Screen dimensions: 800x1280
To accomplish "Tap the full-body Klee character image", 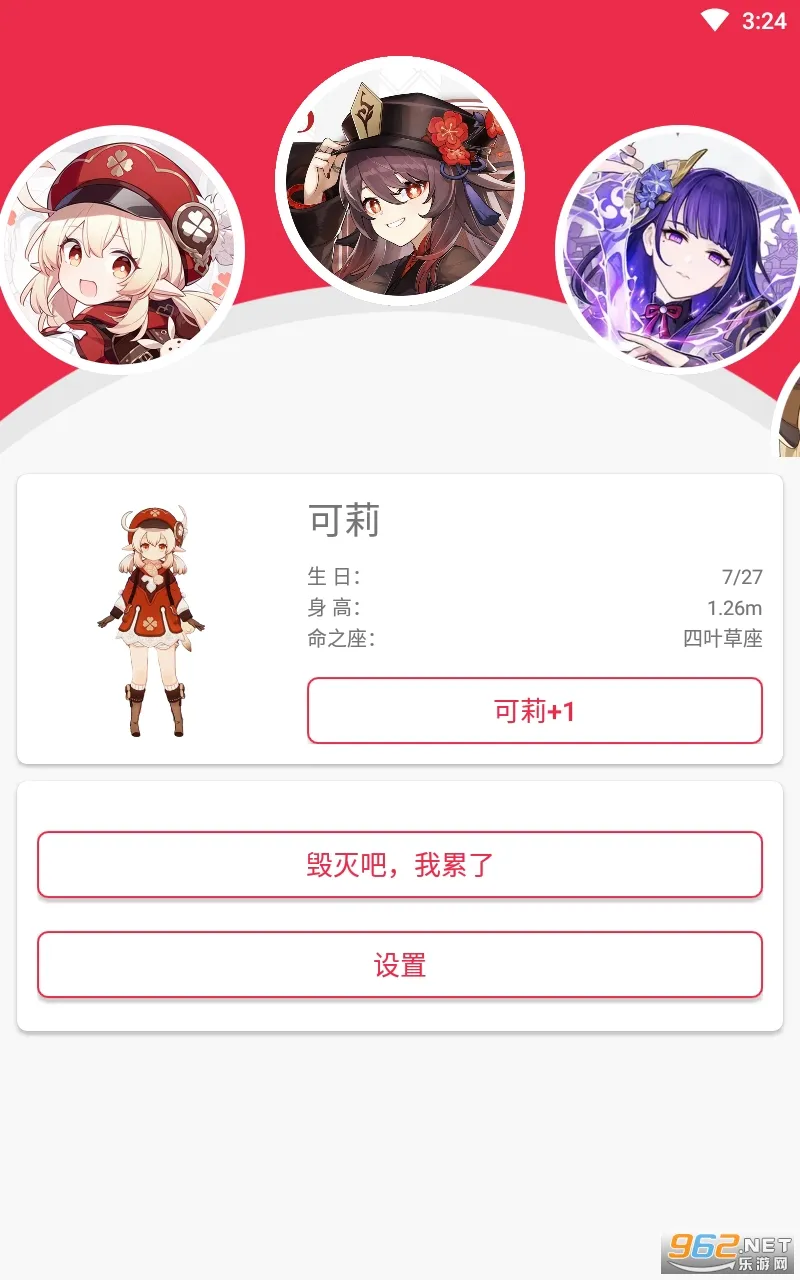I will coord(152,620).
